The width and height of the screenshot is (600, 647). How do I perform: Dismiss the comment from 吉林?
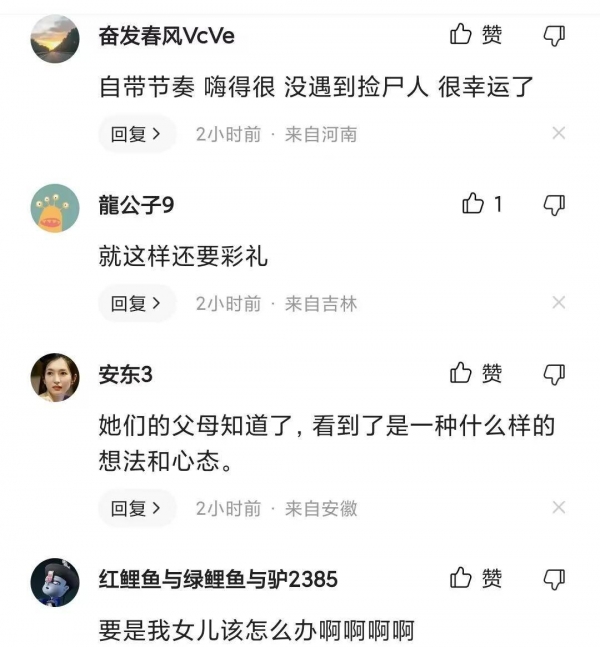pyautogui.click(x=559, y=303)
